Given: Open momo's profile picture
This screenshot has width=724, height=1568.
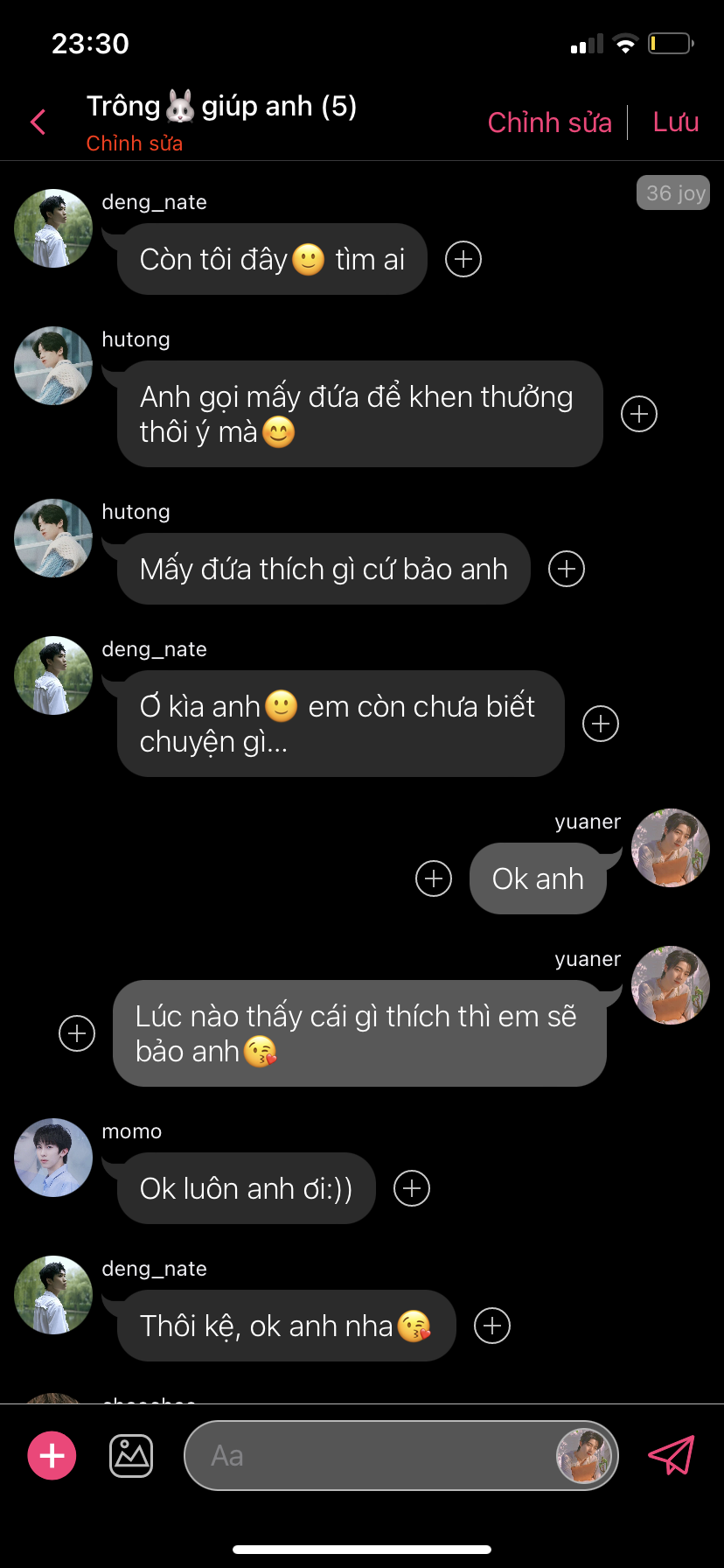Looking at the screenshot, I should click(x=53, y=1157).
